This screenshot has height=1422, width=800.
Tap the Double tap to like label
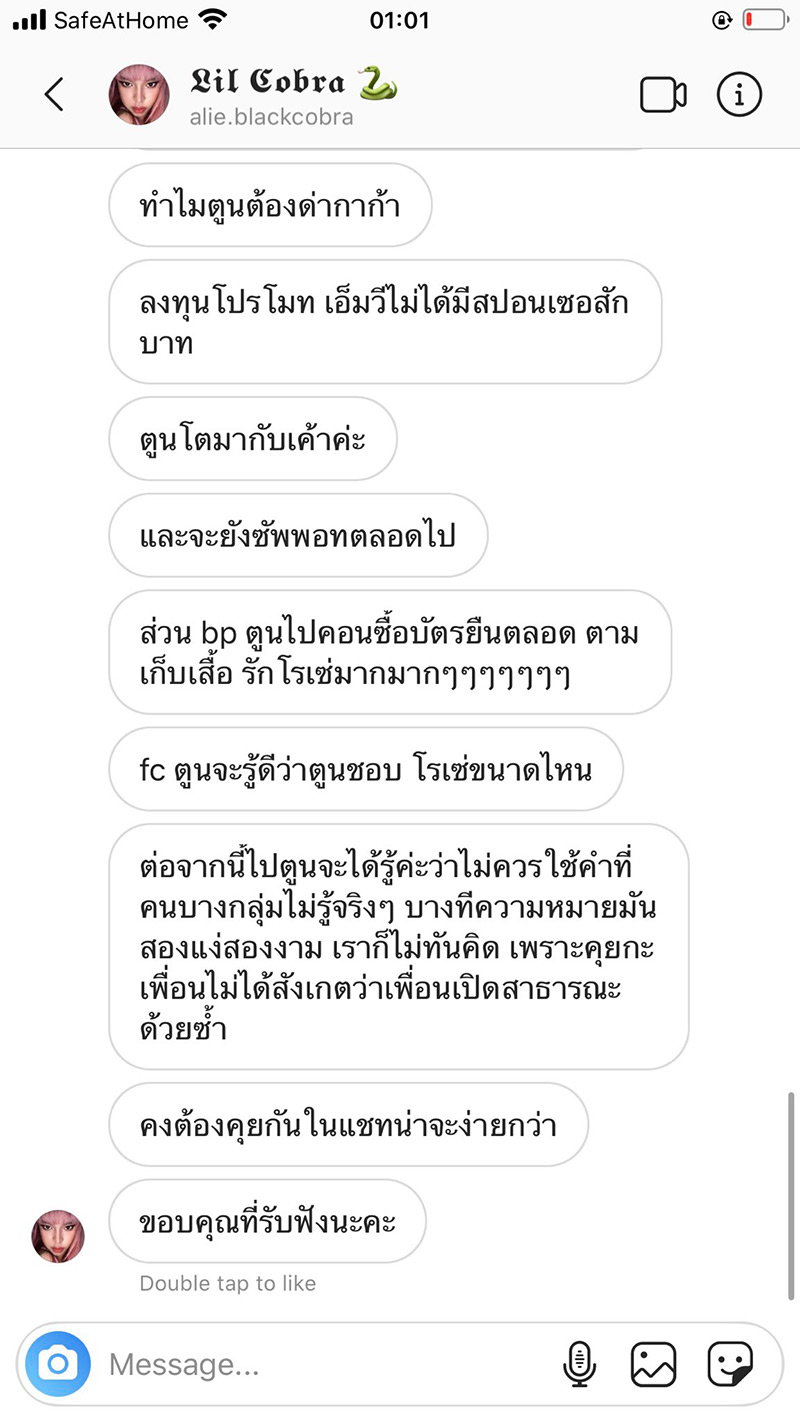click(227, 1283)
